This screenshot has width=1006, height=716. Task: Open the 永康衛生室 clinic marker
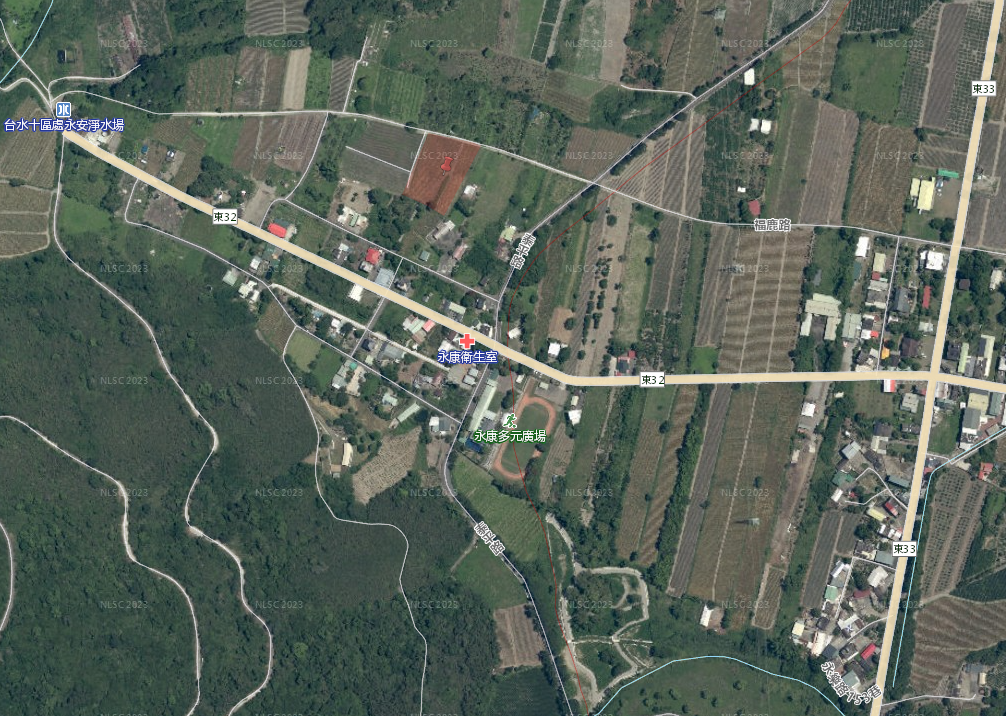[x=466, y=341]
